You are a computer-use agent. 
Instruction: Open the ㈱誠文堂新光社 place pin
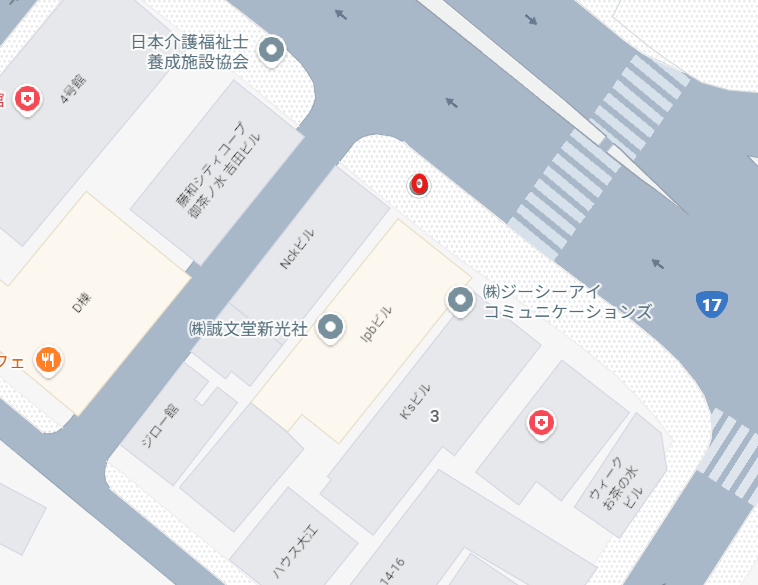[330, 326]
